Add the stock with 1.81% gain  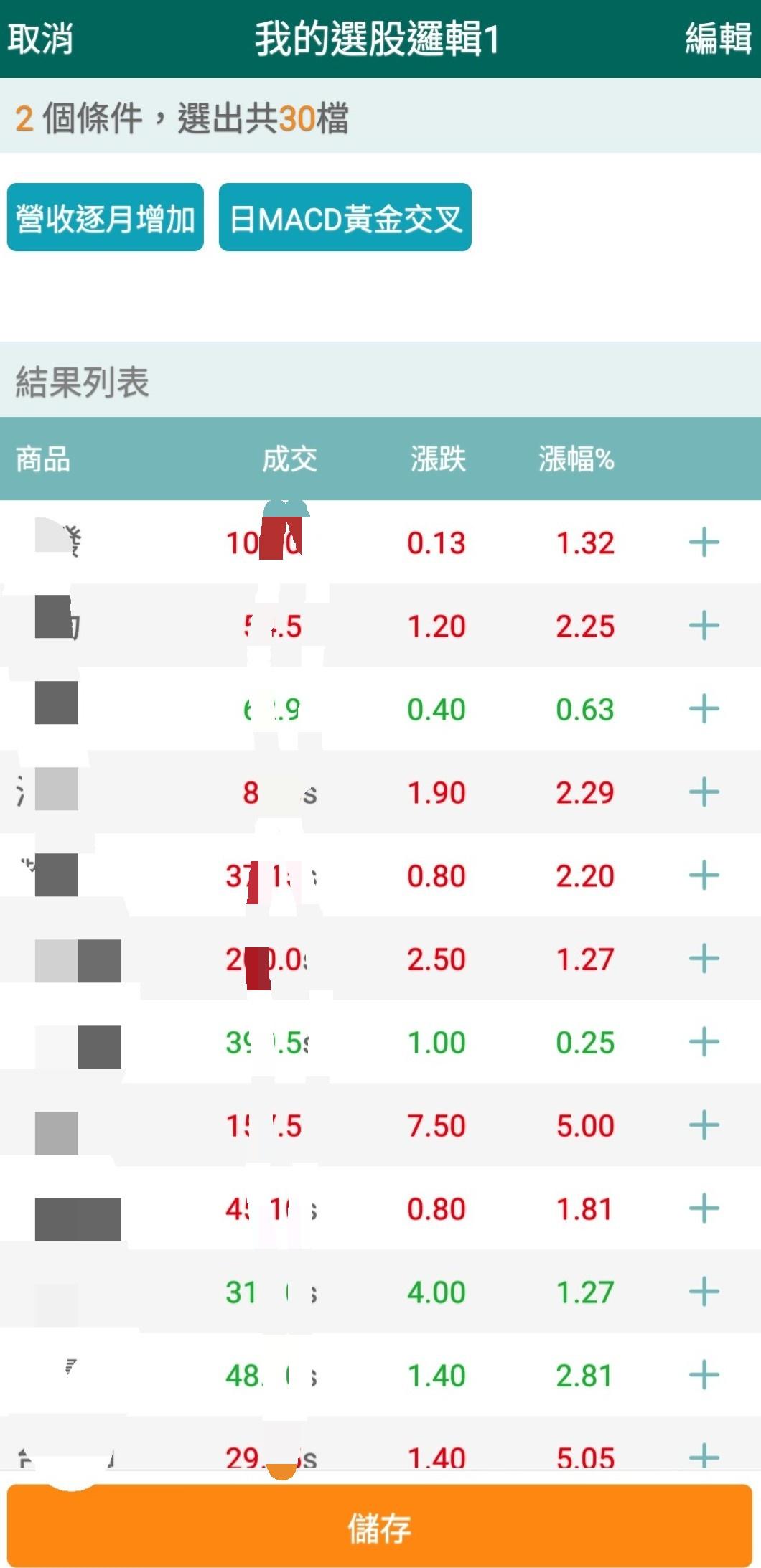click(704, 1208)
